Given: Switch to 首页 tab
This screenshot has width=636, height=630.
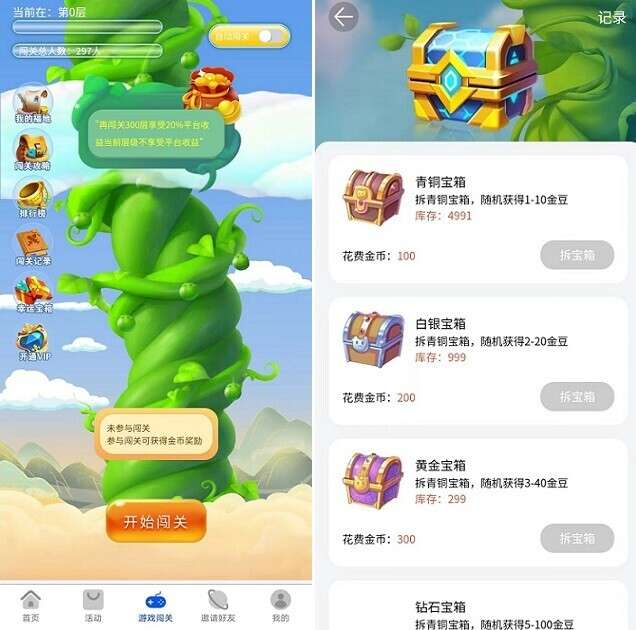Looking at the screenshot, I should (31, 606).
